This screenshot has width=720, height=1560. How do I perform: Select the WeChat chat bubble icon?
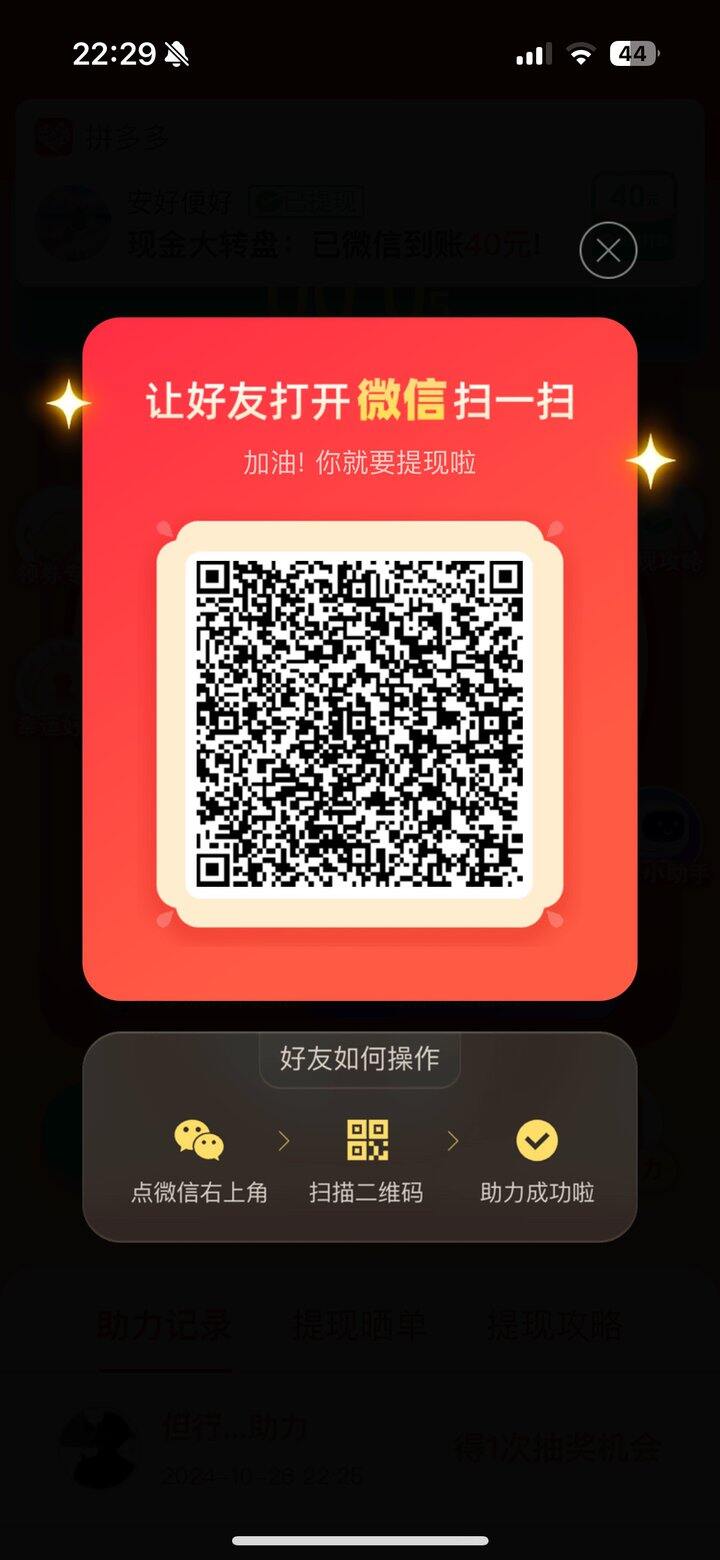(x=196, y=1140)
